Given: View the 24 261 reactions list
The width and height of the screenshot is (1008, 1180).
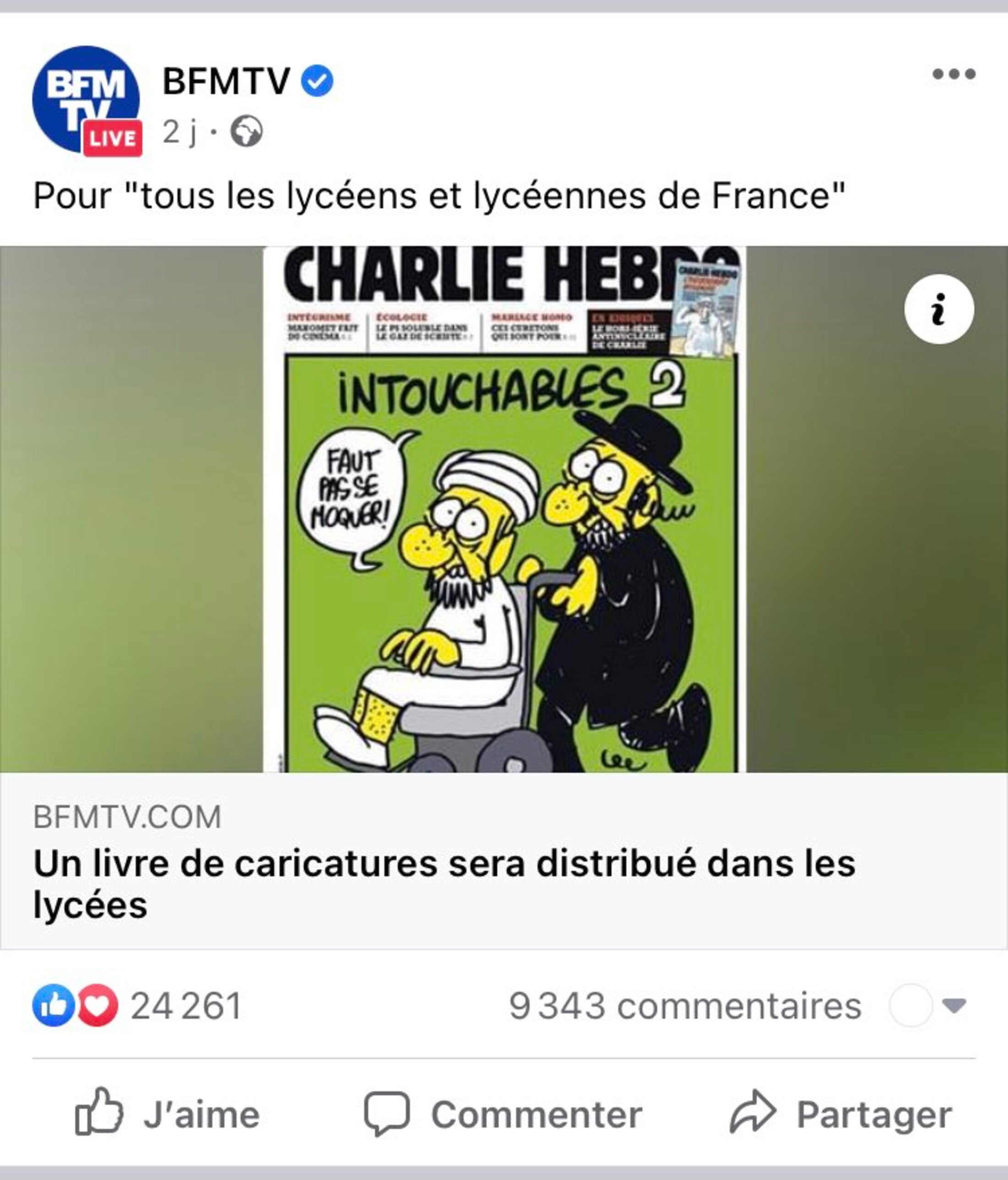Looking at the screenshot, I should (186, 1006).
